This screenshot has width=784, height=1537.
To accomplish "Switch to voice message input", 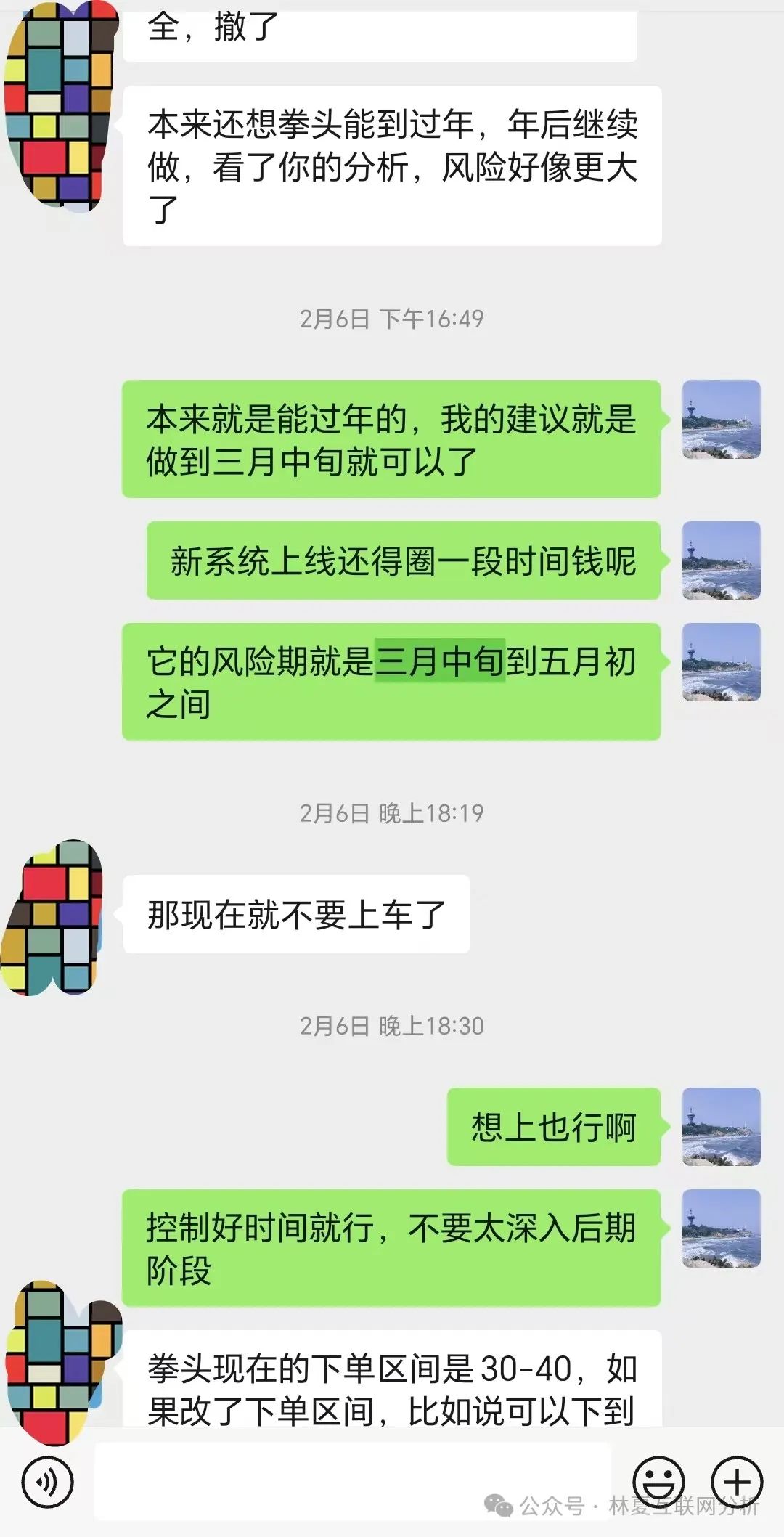I will tap(48, 1482).
